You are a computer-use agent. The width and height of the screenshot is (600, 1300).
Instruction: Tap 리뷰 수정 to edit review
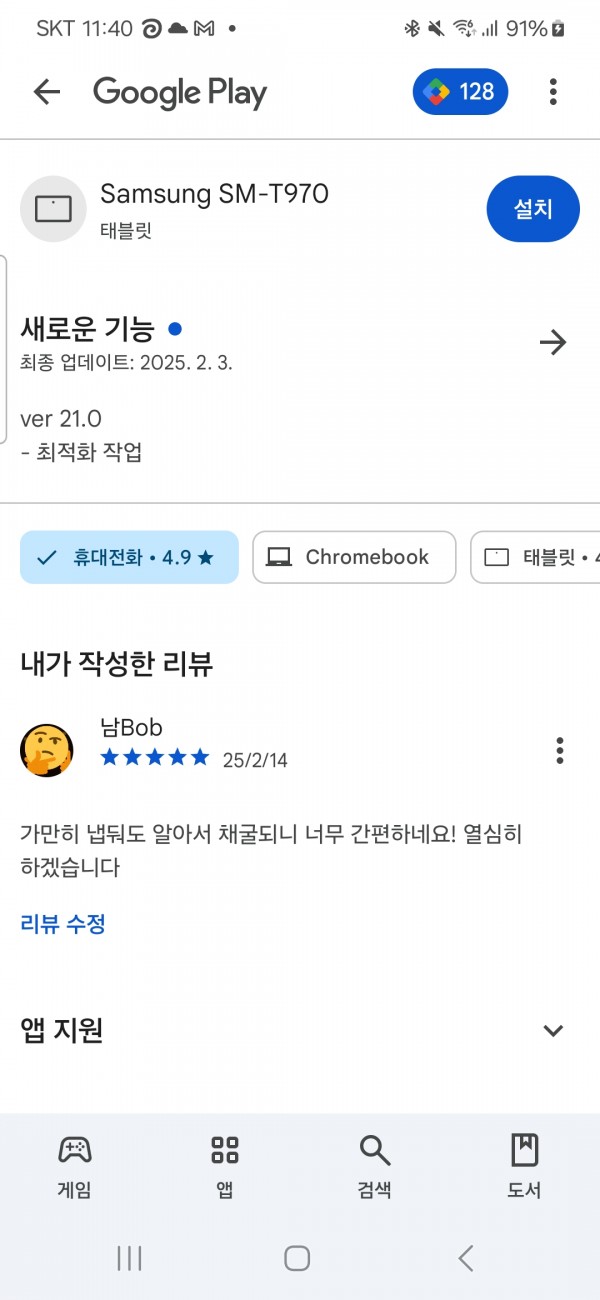pos(63,924)
